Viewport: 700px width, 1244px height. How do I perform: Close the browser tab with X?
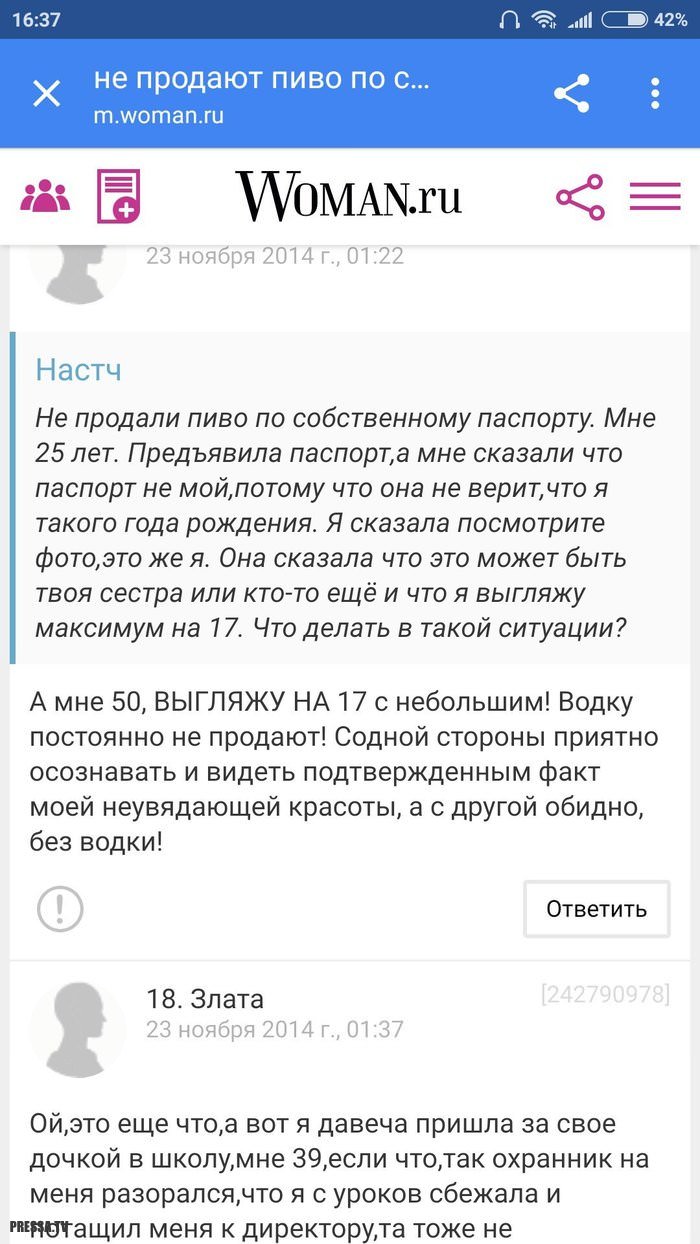pyautogui.click(x=47, y=94)
